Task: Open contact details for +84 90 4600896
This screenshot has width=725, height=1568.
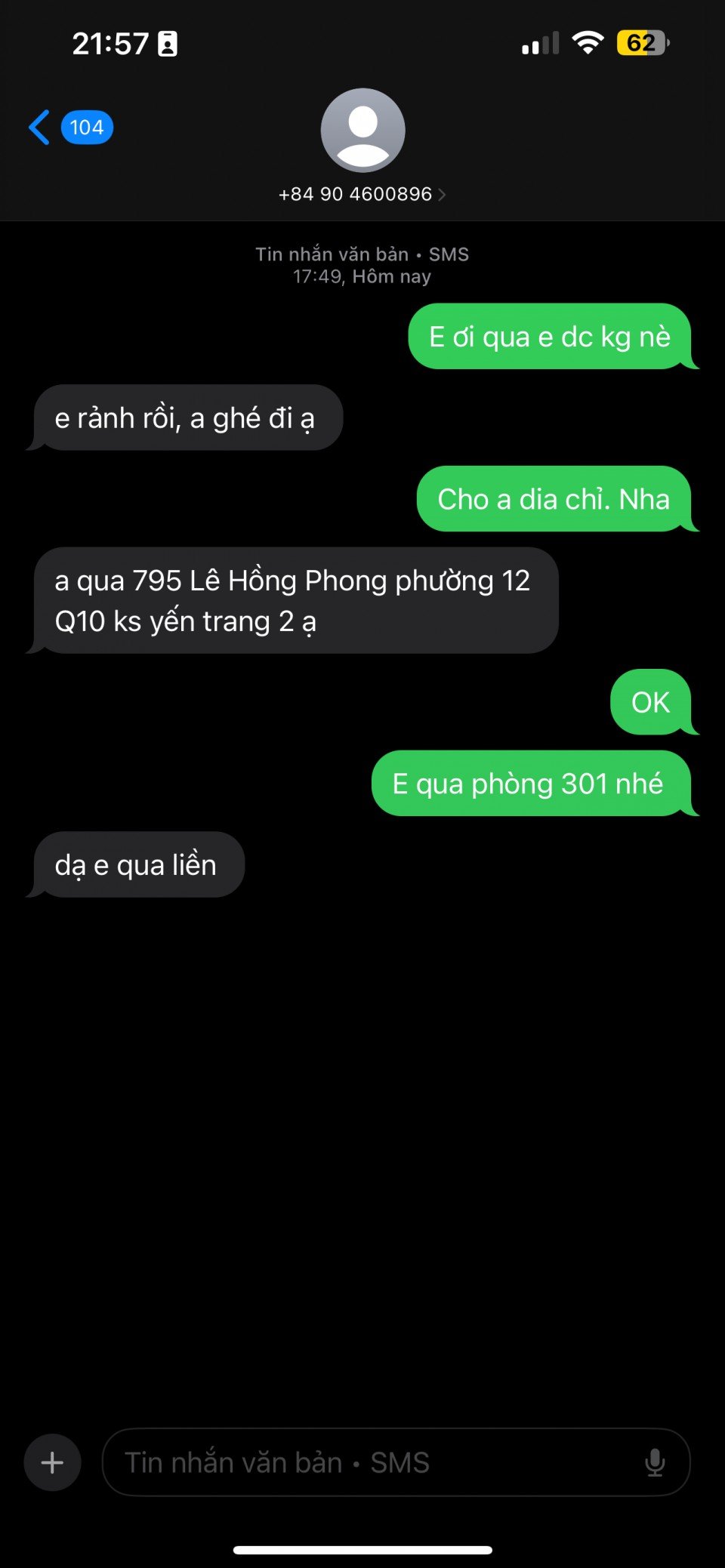Action: pos(362,194)
